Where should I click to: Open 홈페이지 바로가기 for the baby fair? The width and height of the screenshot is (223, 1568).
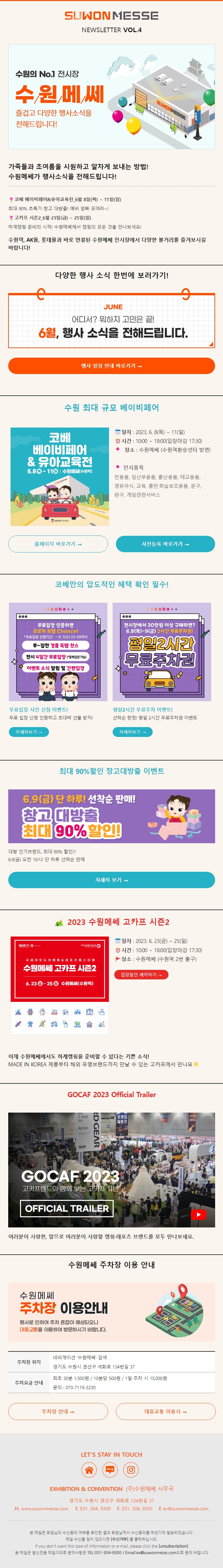pos(58,544)
